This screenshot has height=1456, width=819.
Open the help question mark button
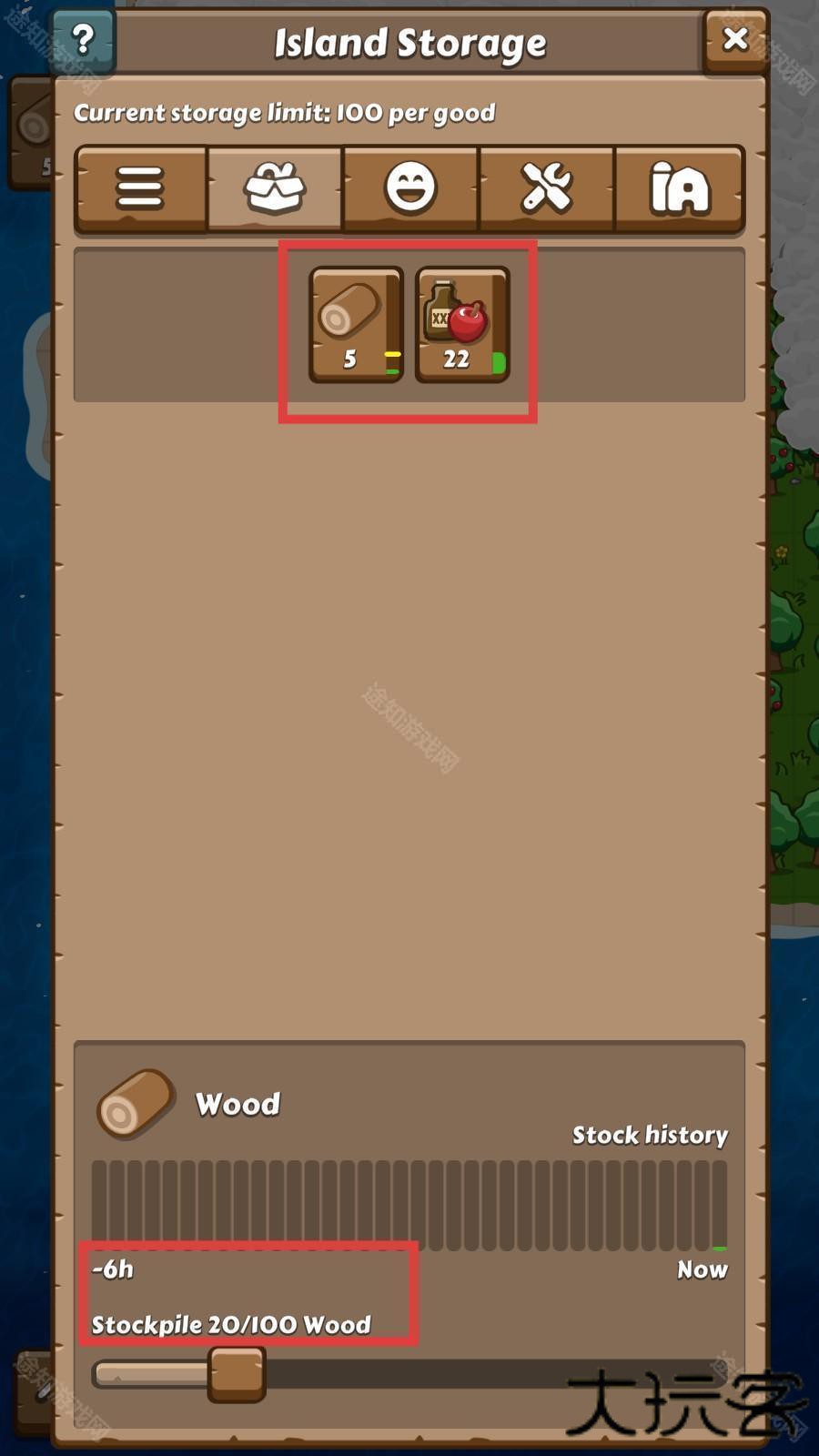(83, 41)
